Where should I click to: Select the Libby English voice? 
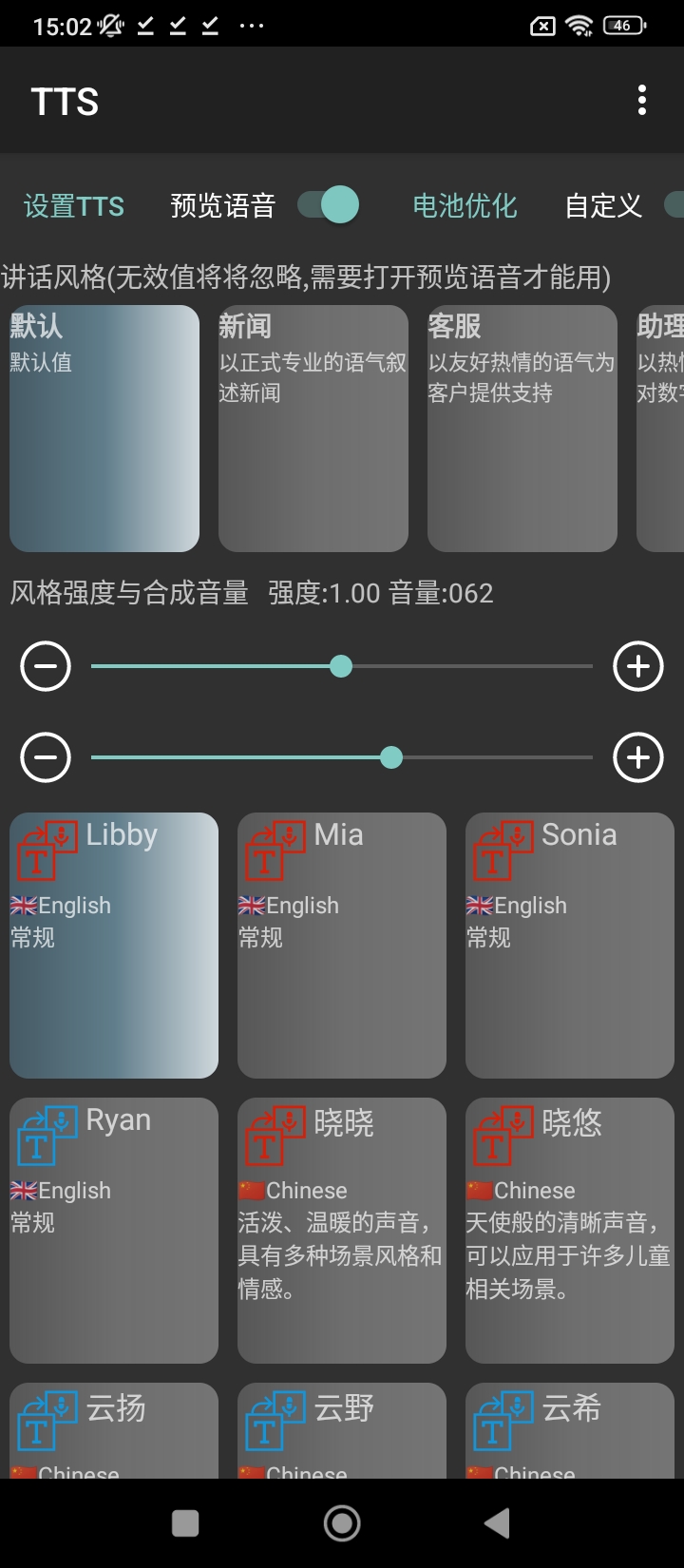[114, 946]
